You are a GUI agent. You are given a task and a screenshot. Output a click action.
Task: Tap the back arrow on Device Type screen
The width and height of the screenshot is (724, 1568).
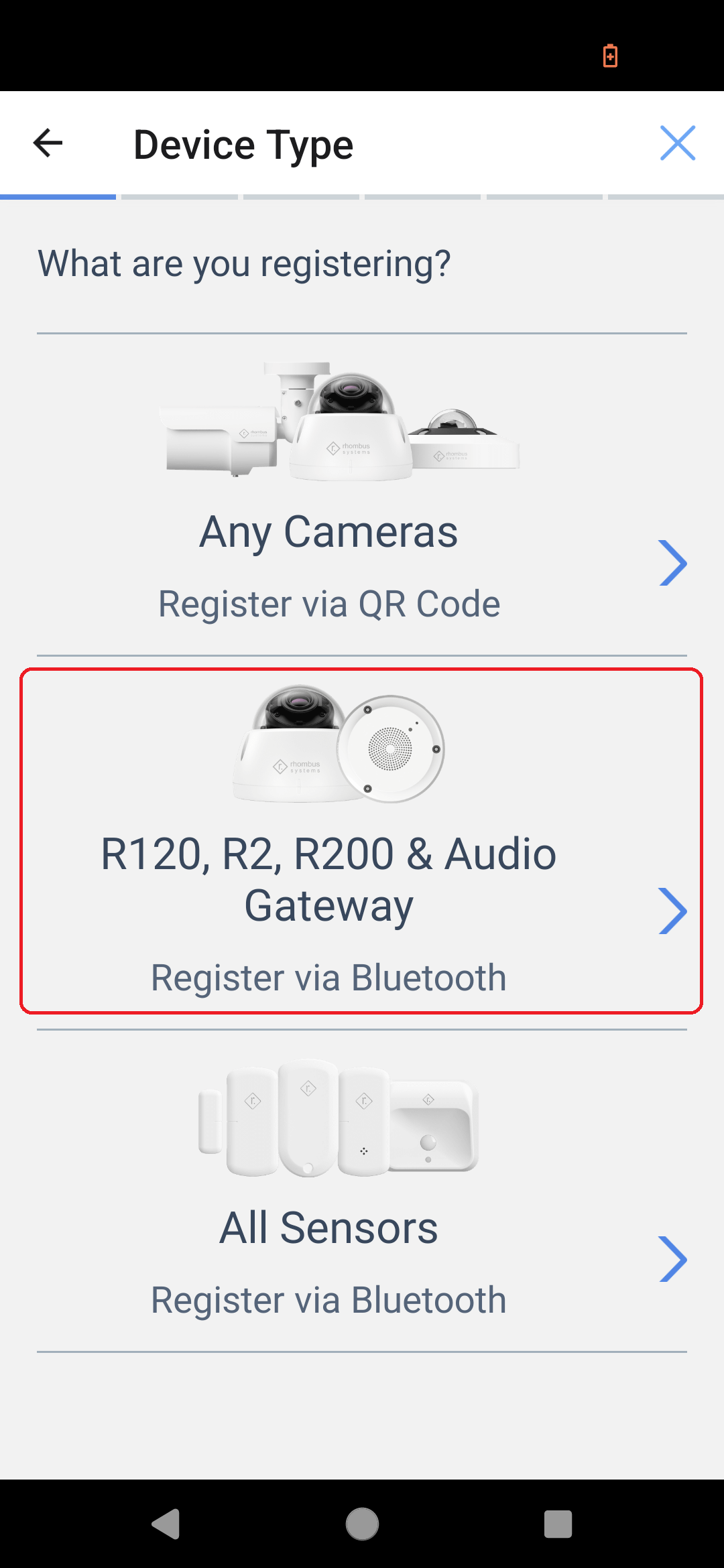click(x=47, y=143)
